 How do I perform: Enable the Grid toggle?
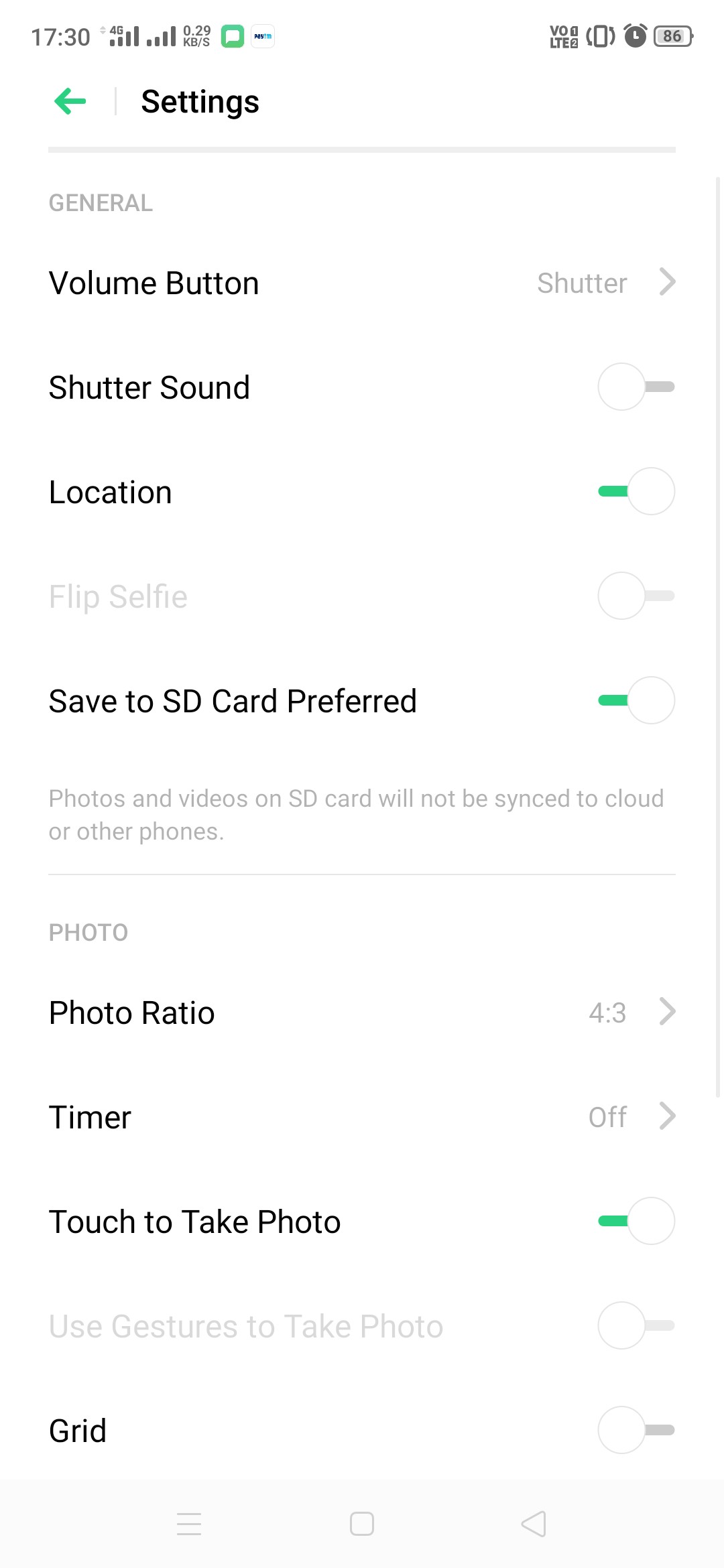coord(634,1430)
